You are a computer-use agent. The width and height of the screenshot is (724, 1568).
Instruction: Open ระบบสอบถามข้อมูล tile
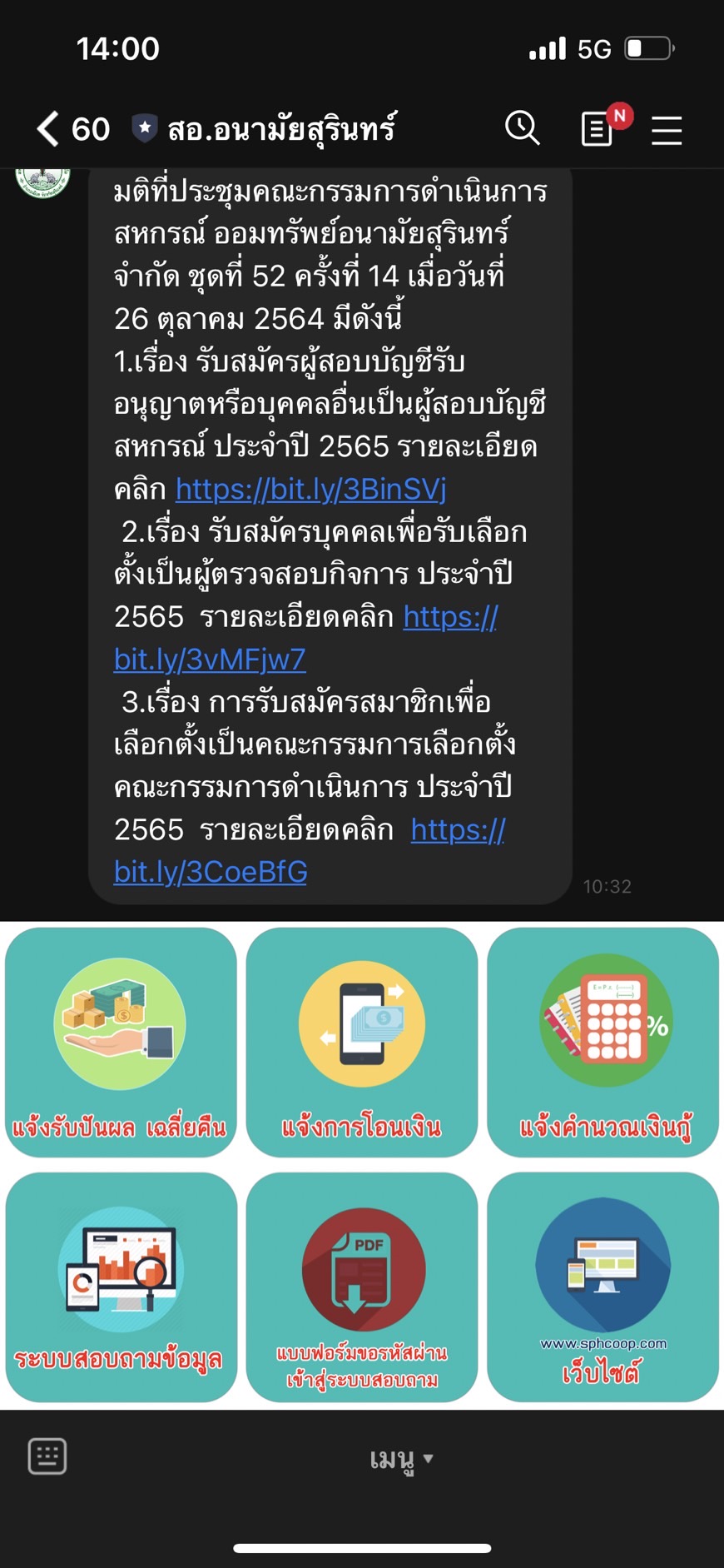point(121,1287)
